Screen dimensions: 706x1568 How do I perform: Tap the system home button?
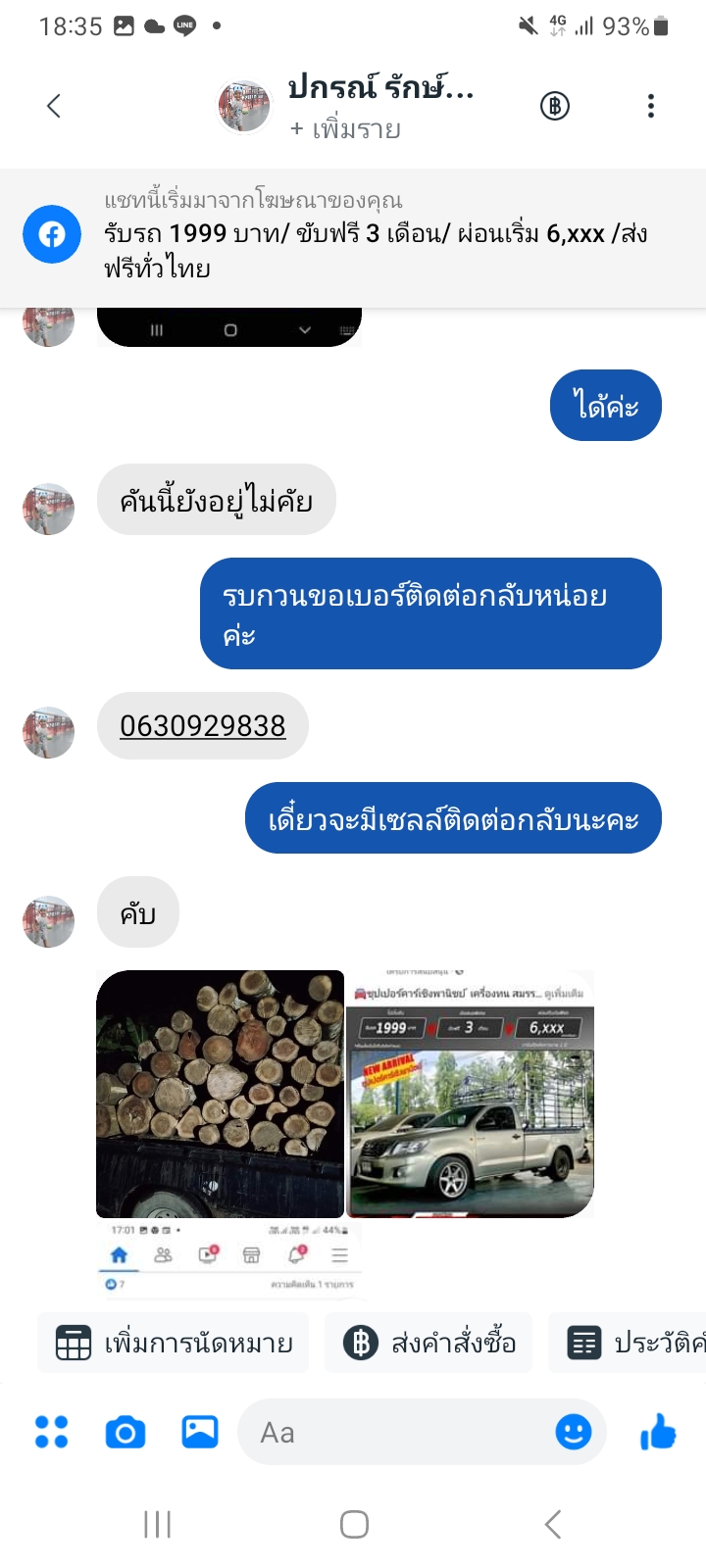354,1524
